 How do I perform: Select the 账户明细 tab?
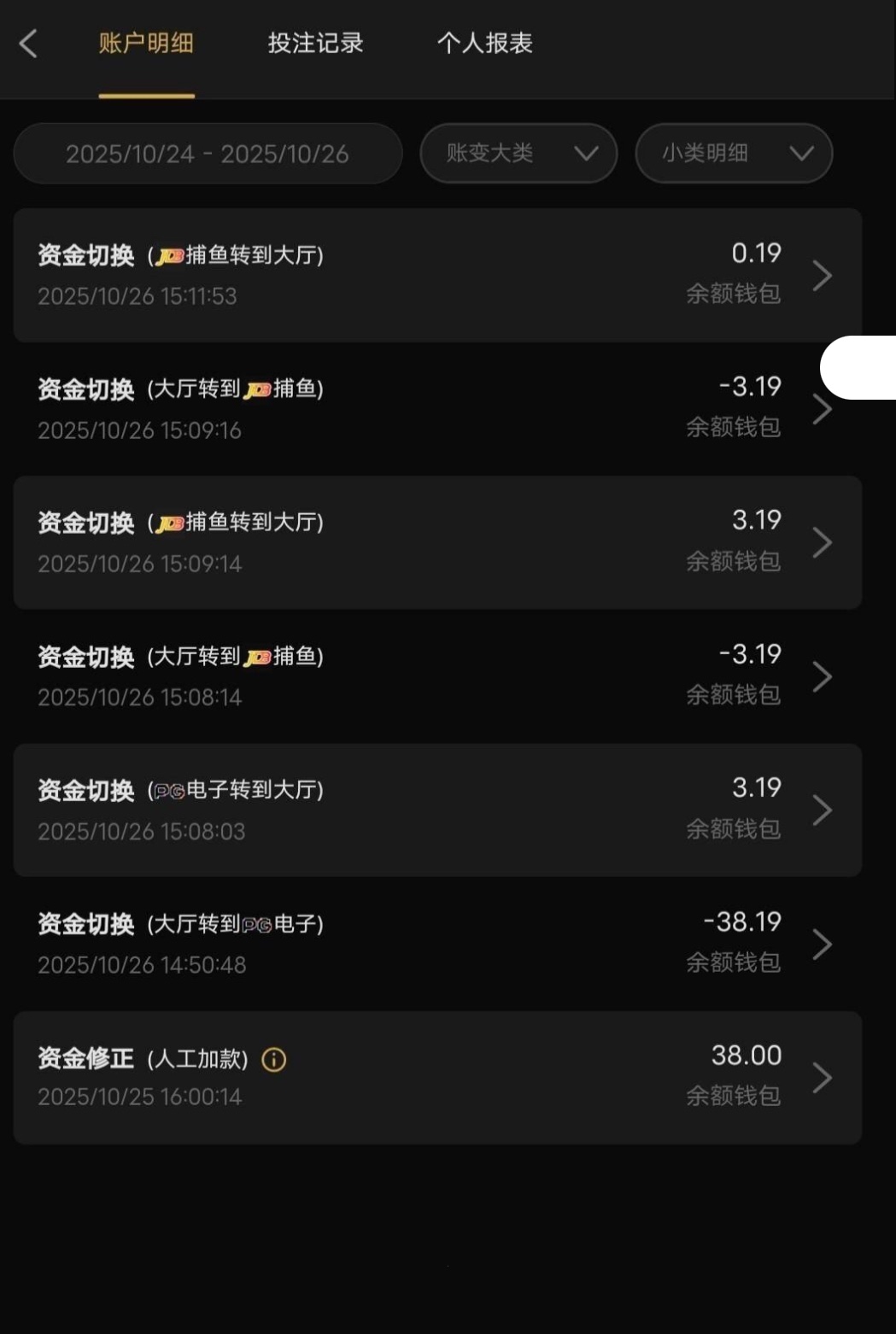coord(146,44)
